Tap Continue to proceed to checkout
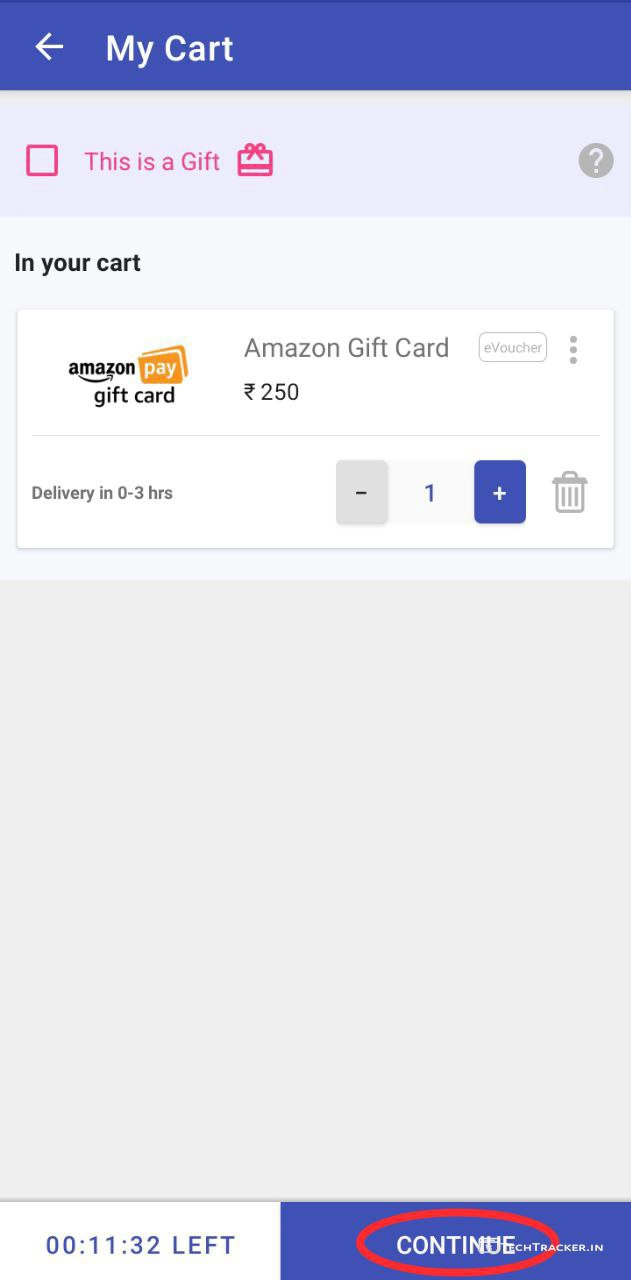The height and width of the screenshot is (1280, 631). (455, 1244)
